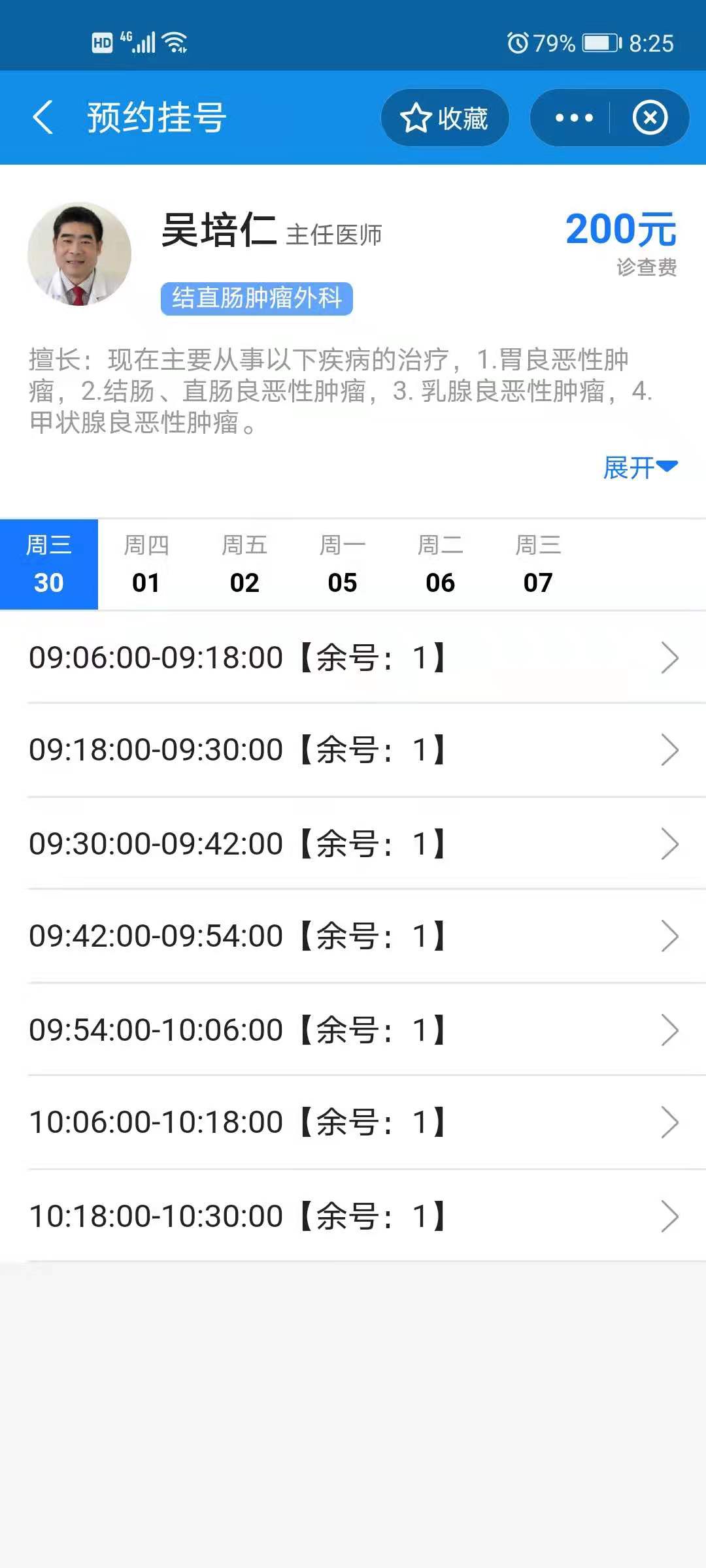Pick the 09:18:00-09:30:00 appointment slot
This screenshot has width=706, height=1568.
pos(353,750)
